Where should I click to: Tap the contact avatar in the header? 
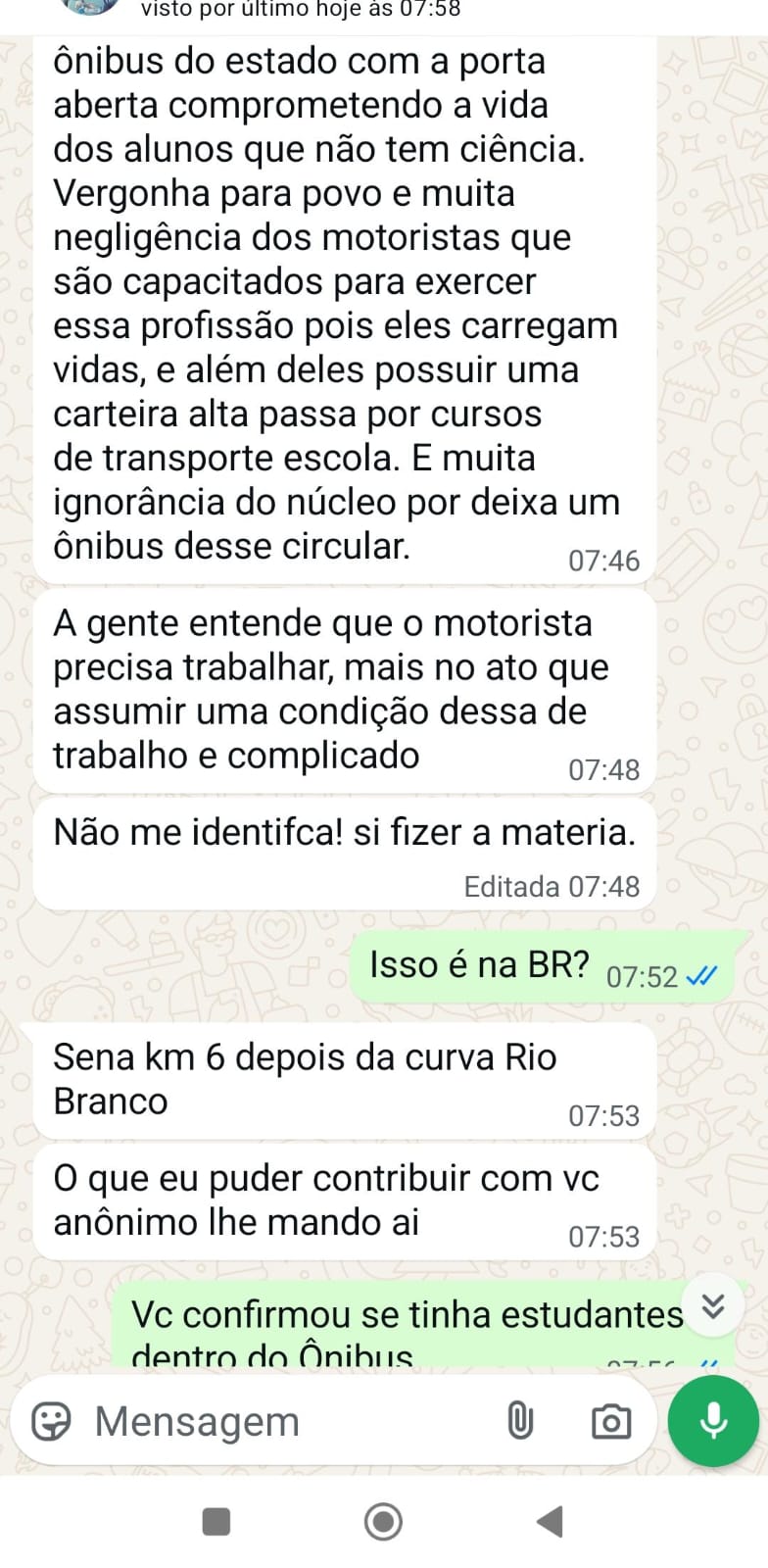[x=88, y=6]
